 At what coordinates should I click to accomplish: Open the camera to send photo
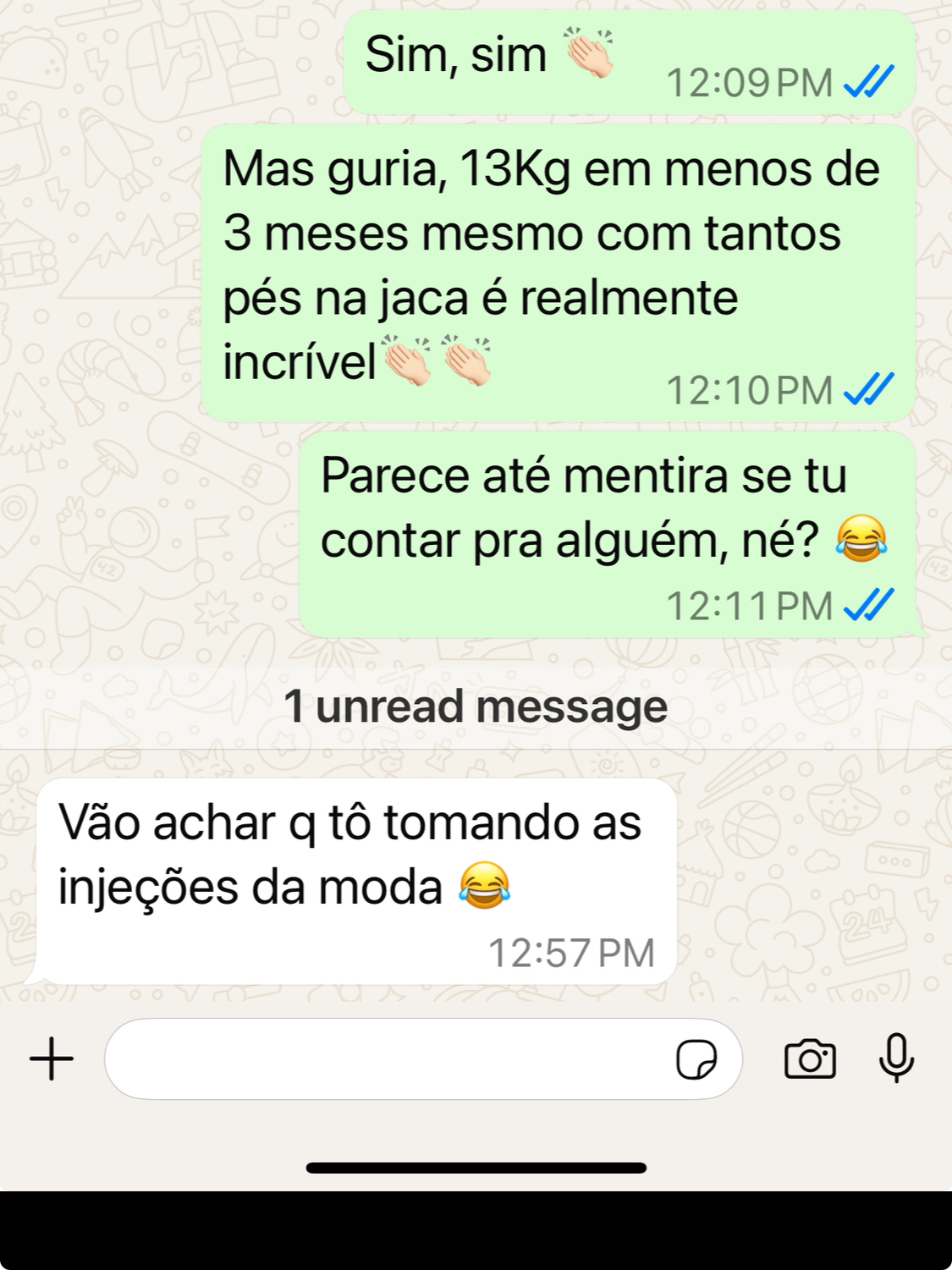tap(810, 1059)
